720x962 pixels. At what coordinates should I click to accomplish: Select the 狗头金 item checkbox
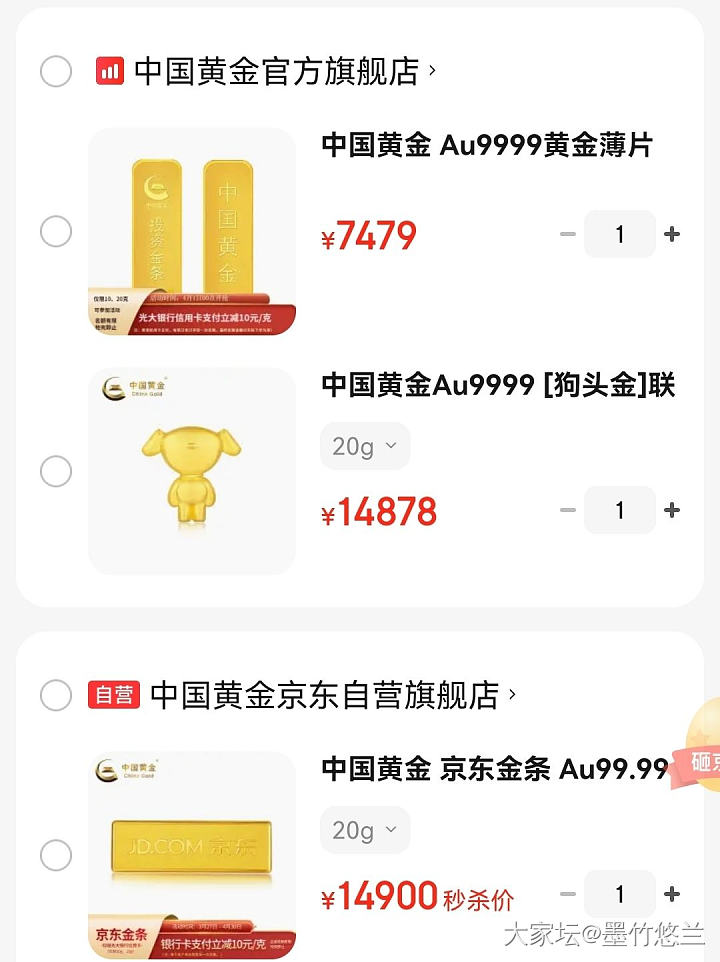56,471
